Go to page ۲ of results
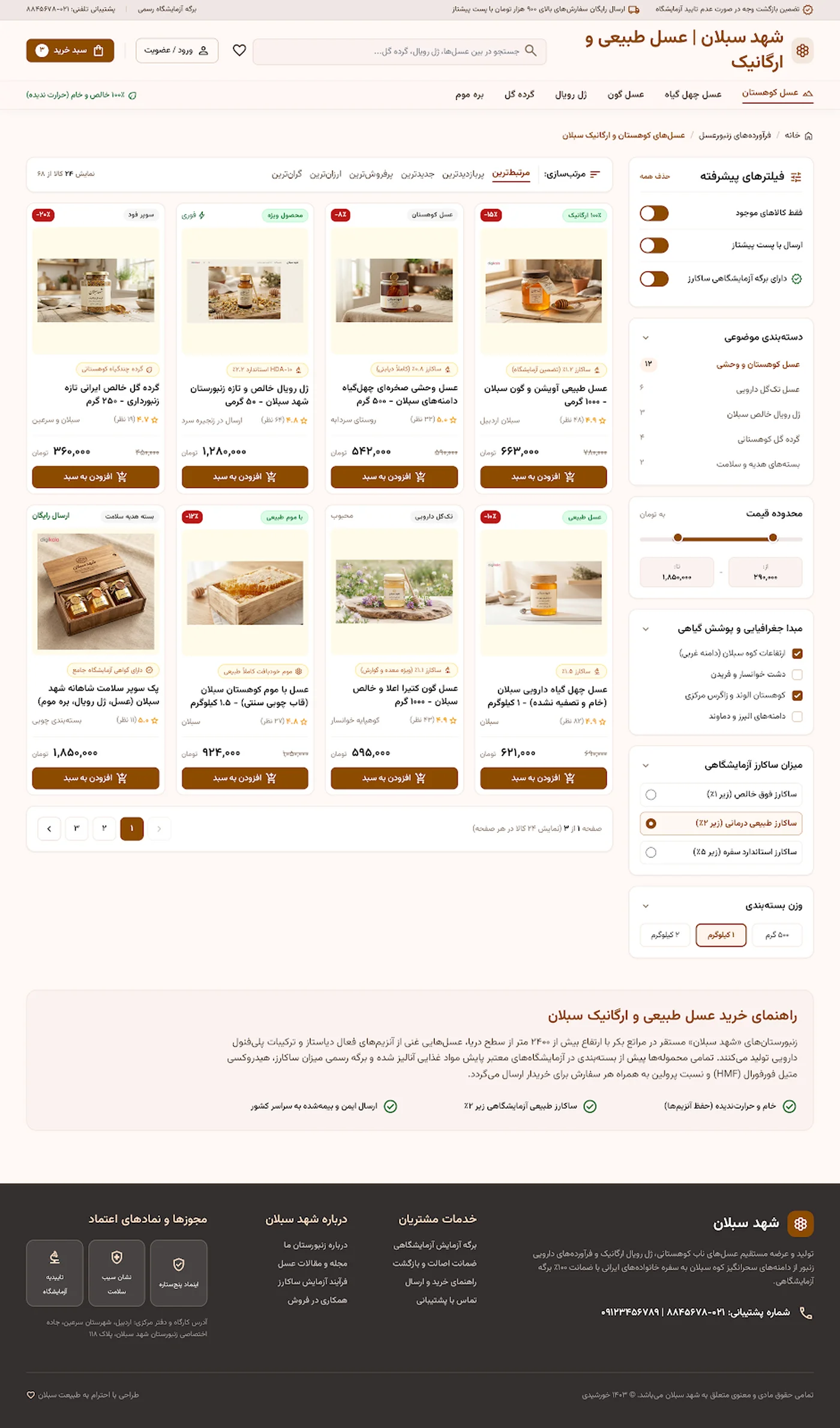The width and height of the screenshot is (840, 1428). click(104, 829)
